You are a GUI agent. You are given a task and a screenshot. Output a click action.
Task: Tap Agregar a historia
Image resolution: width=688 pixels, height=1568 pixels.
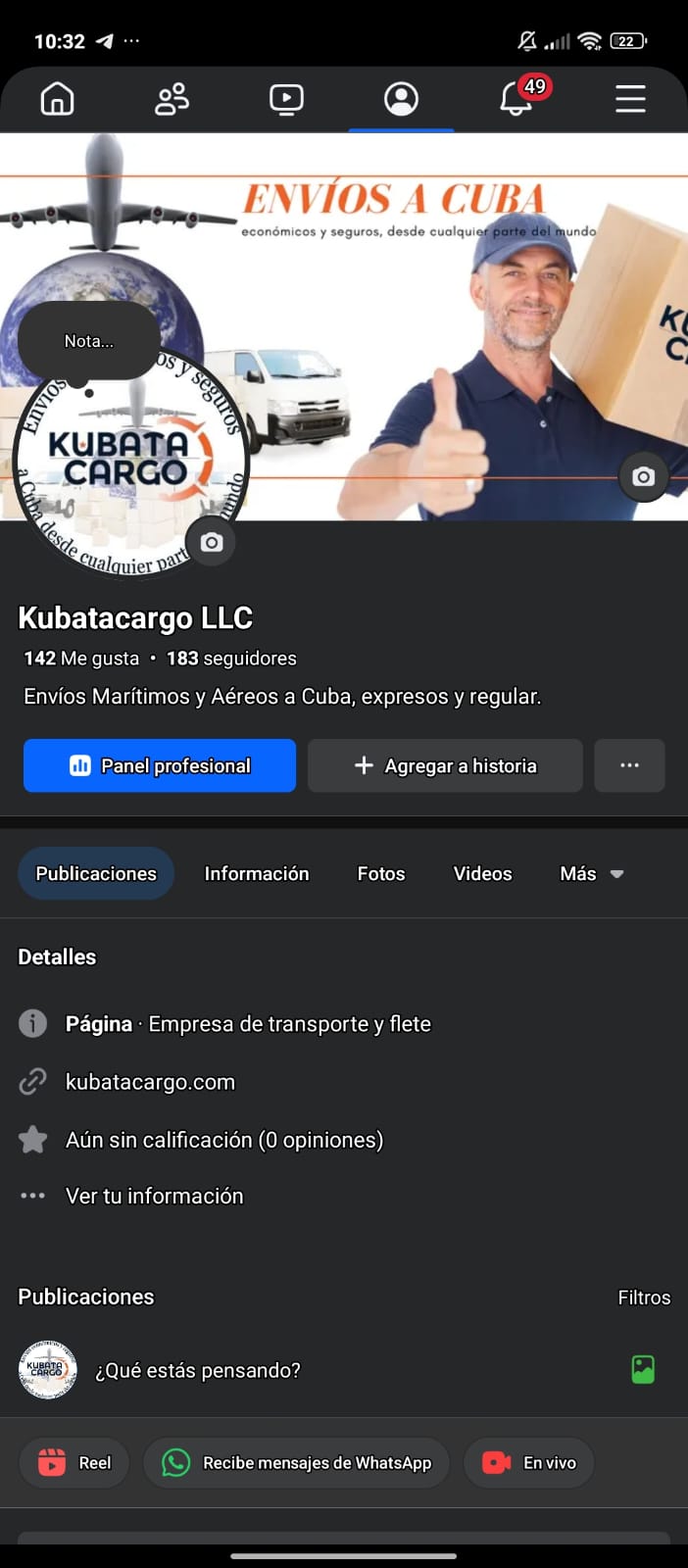(445, 765)
